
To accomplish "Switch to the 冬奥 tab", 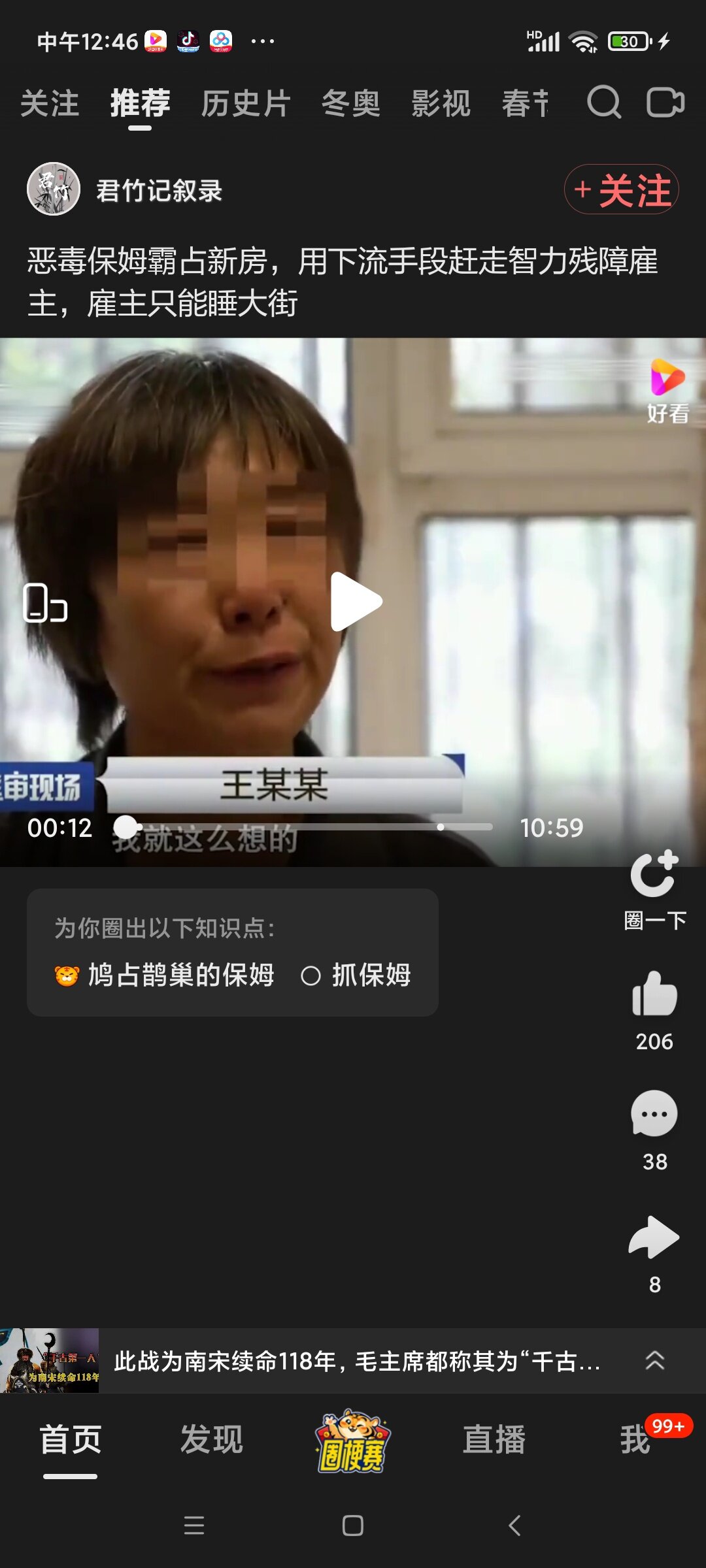I will click(350, 104).
